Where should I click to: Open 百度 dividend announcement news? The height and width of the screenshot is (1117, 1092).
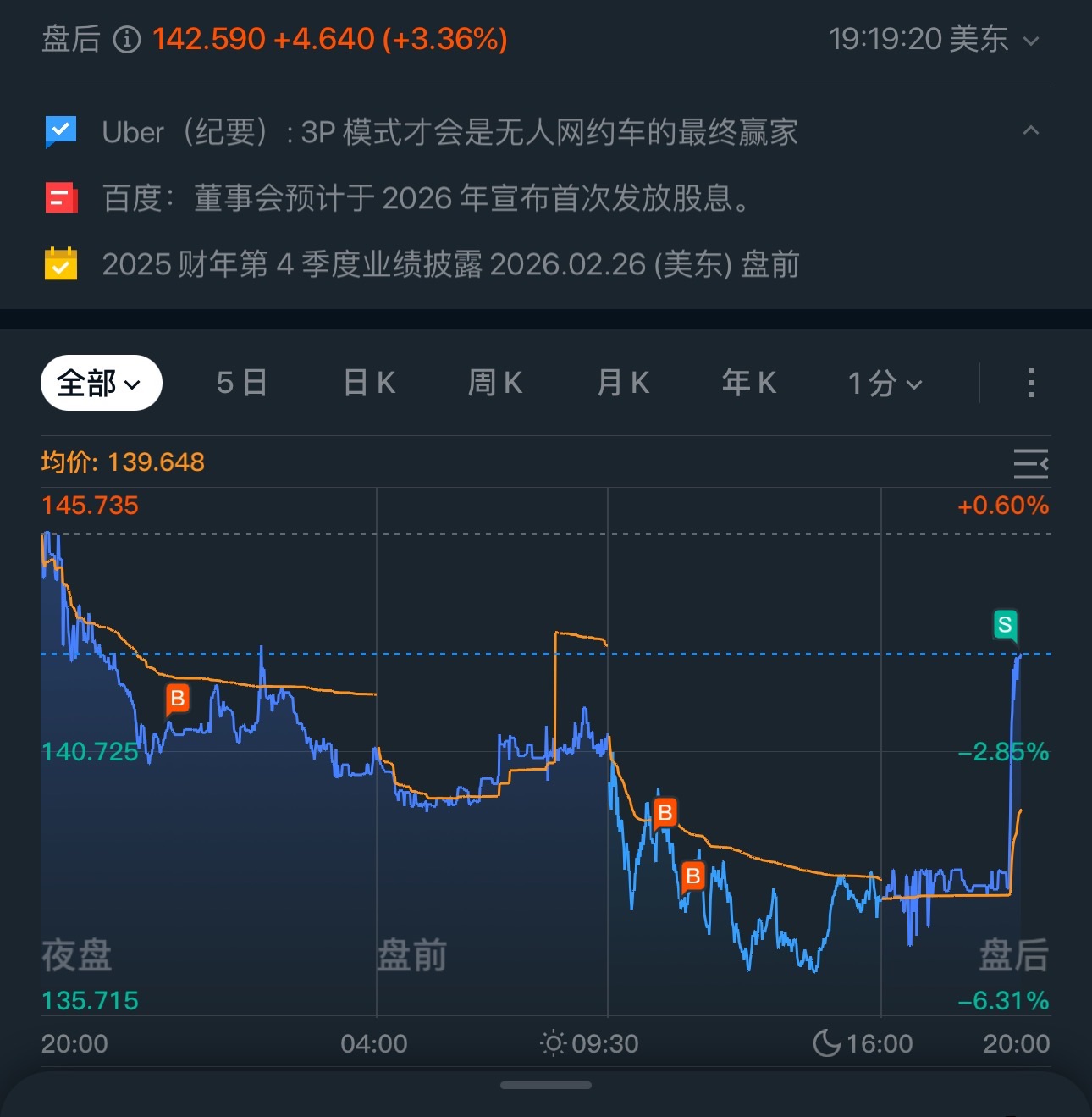point(426,198)
